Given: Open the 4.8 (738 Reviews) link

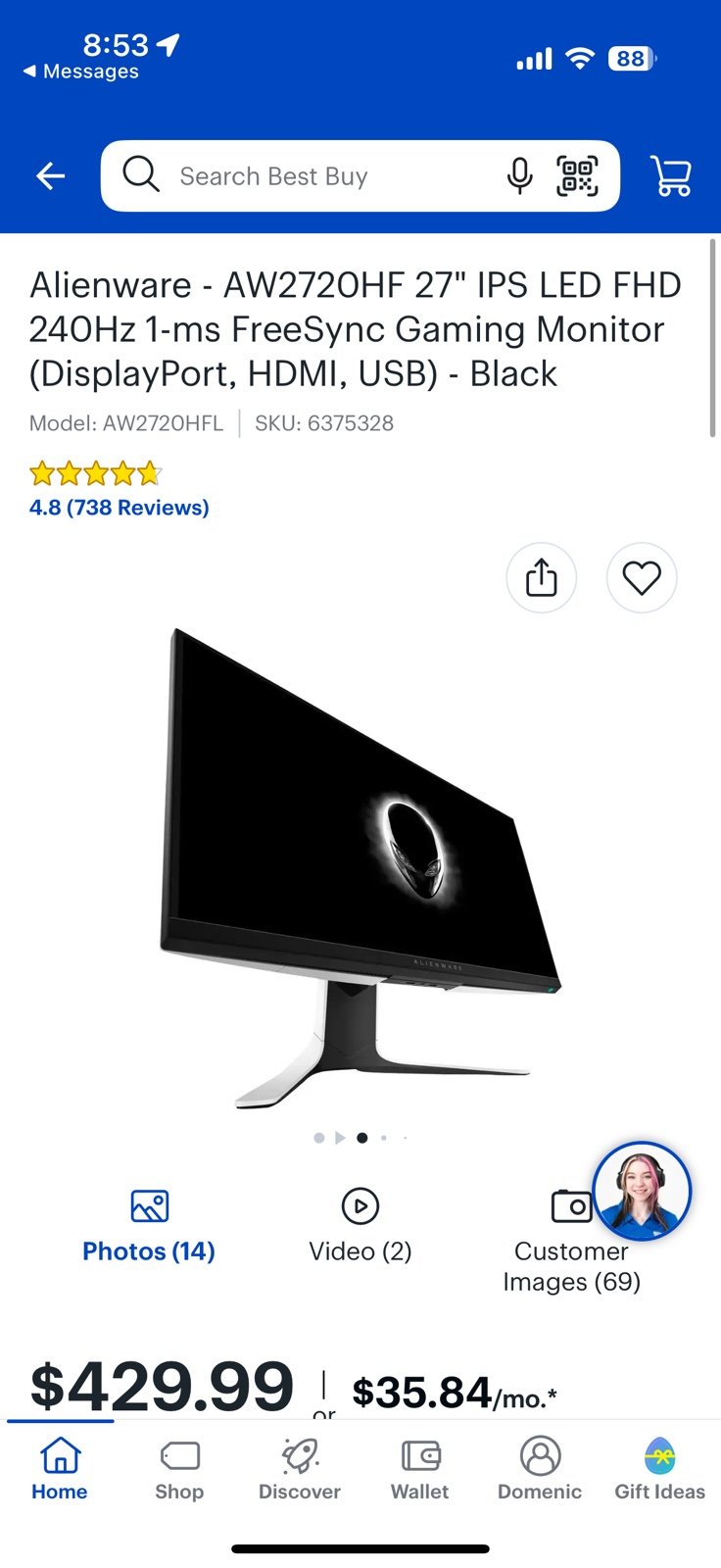Looking at the screenshot, I should pyautogui.click(x=120, y=508).
